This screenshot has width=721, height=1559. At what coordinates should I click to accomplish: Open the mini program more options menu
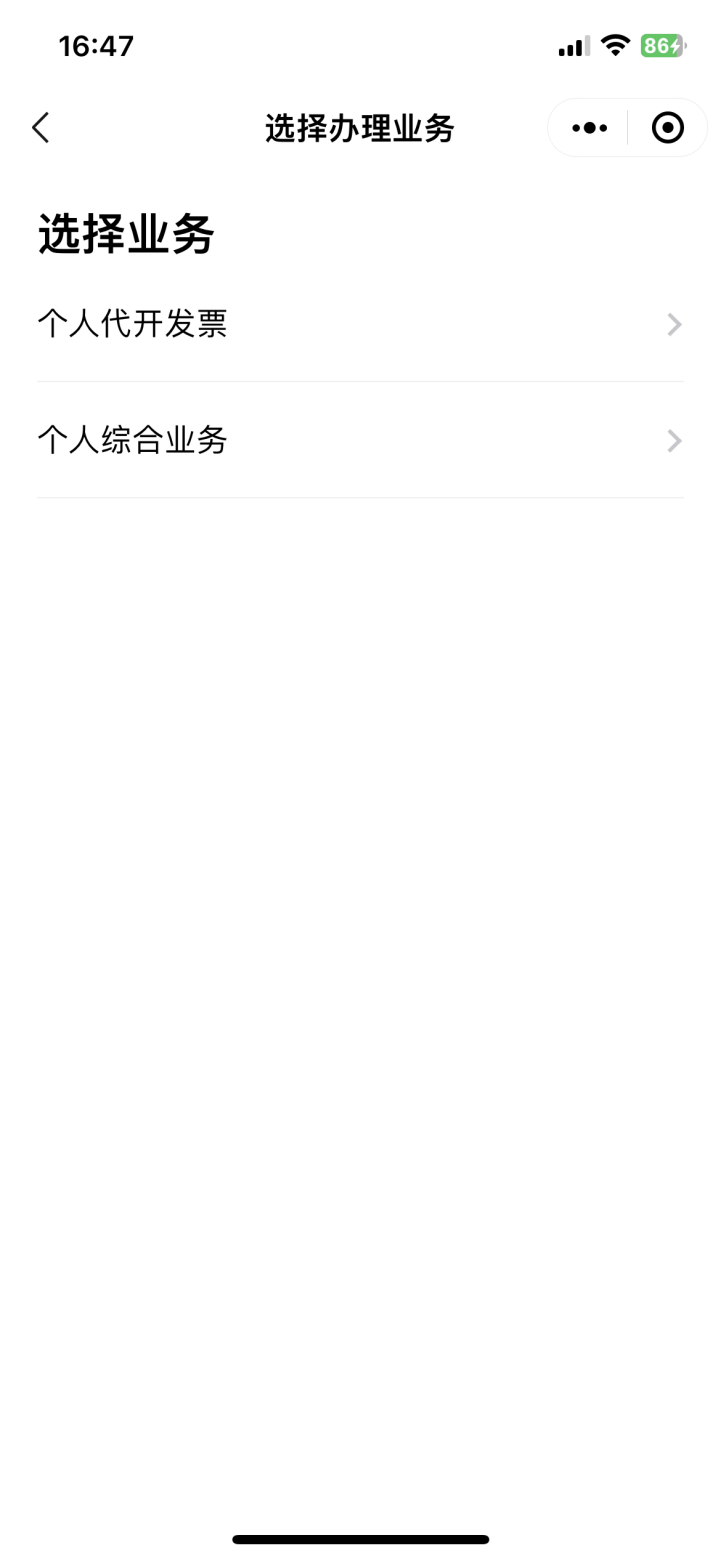(x=589, y=128)
